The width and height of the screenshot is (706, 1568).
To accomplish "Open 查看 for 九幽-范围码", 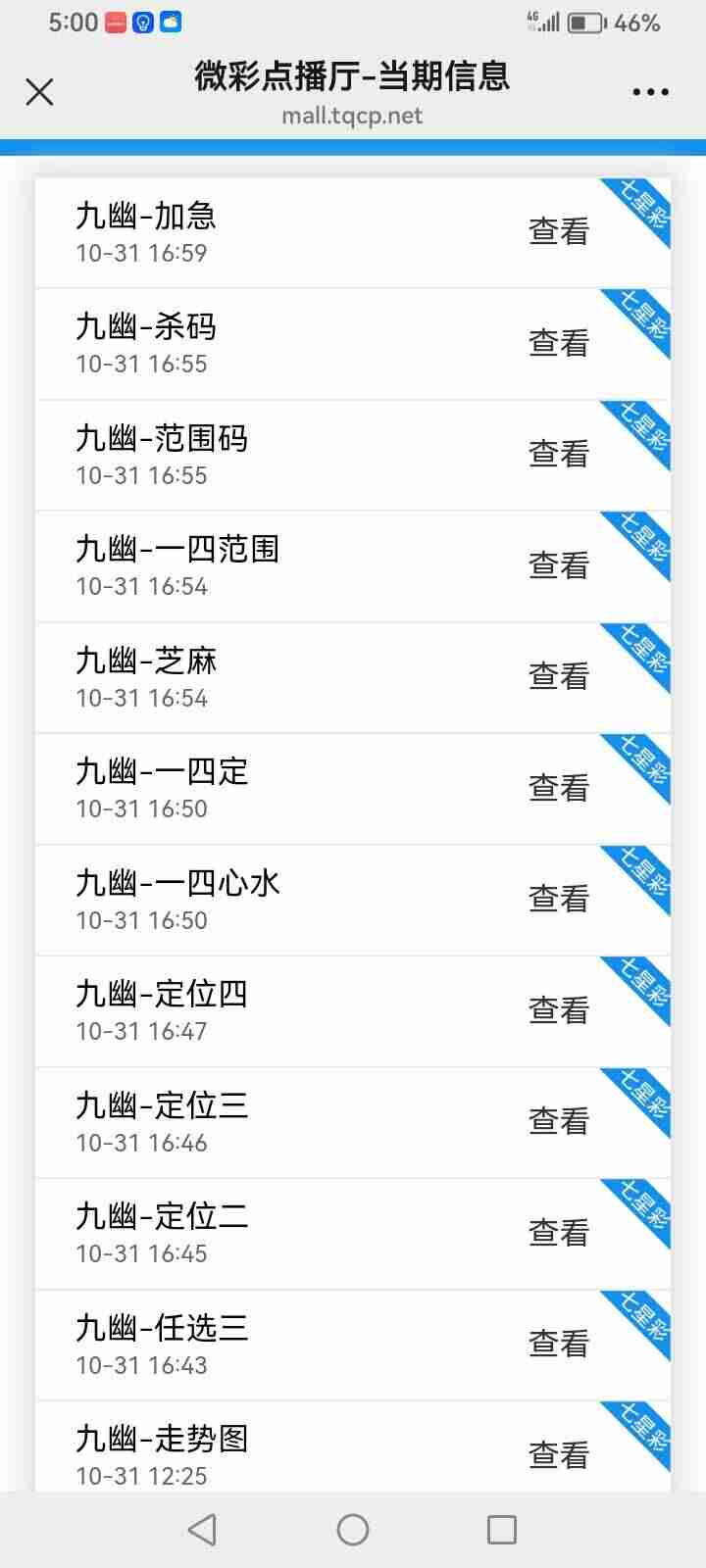I will pyautogui.click(x=557, y=453).
